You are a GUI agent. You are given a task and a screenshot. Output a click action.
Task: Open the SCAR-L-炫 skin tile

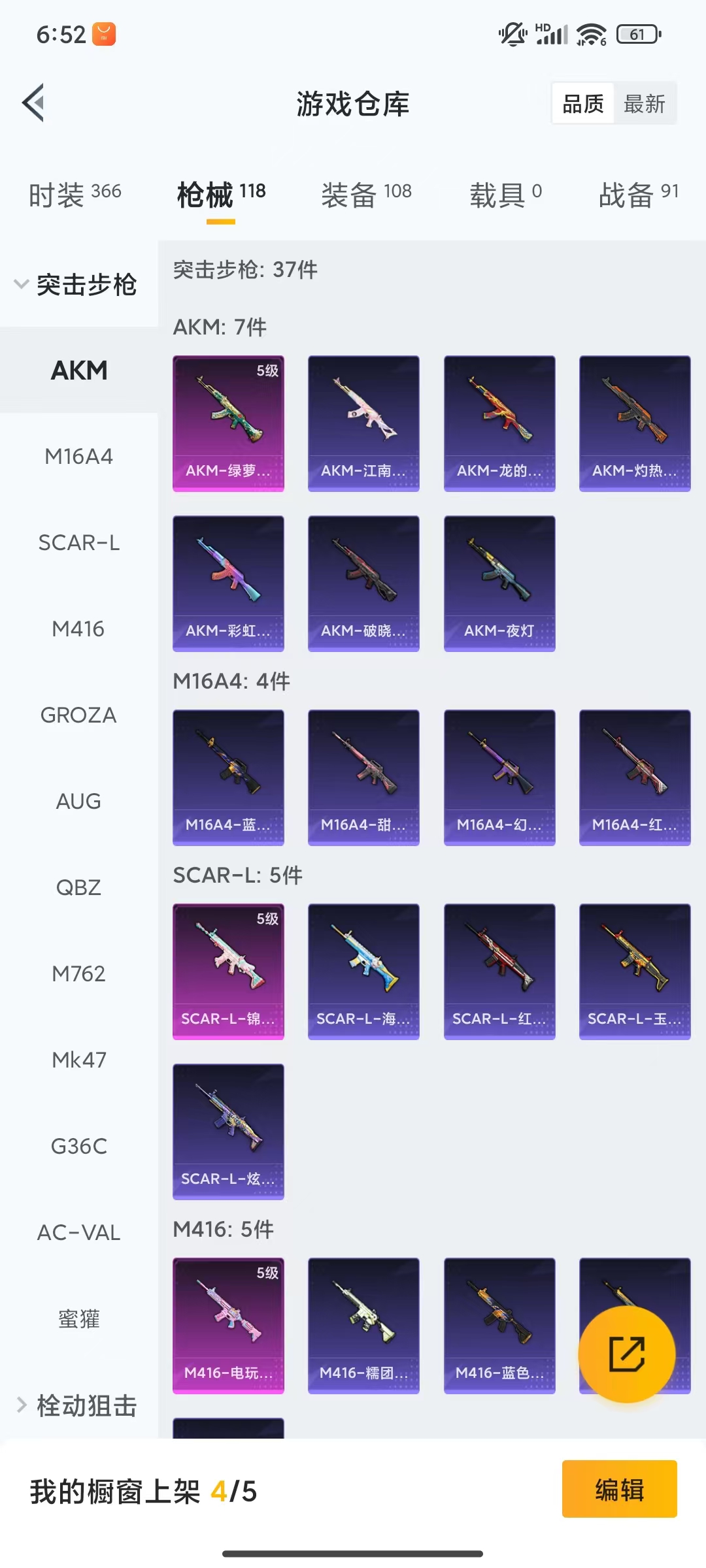[228, 1132]
